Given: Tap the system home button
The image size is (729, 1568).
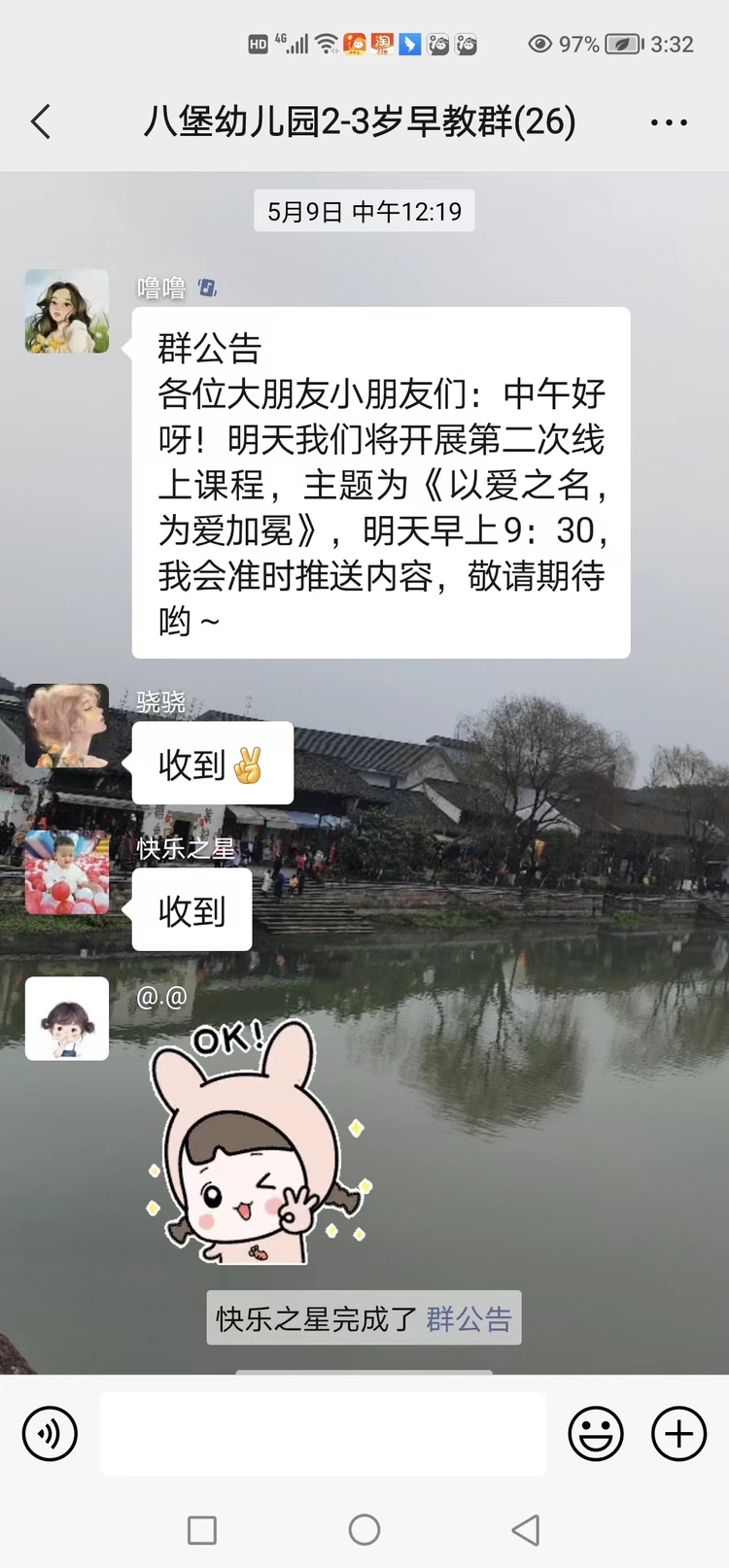Looking at the screenshot, I should (364, 1530).
